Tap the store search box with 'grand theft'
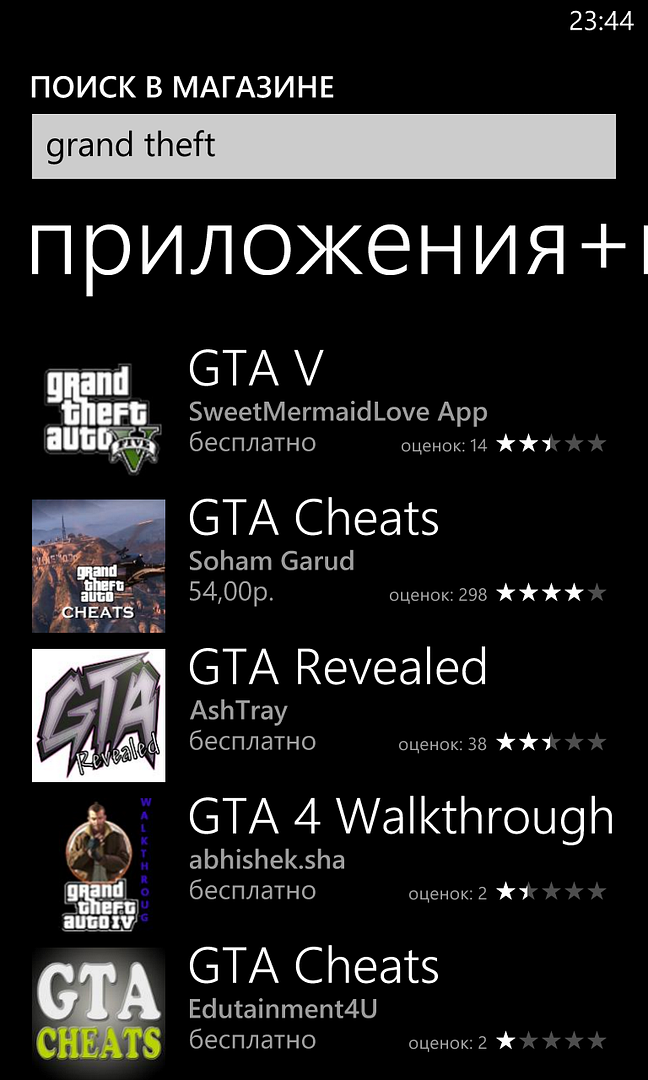This screenshot has width=648, height=1080. click(x=323, y=146)
